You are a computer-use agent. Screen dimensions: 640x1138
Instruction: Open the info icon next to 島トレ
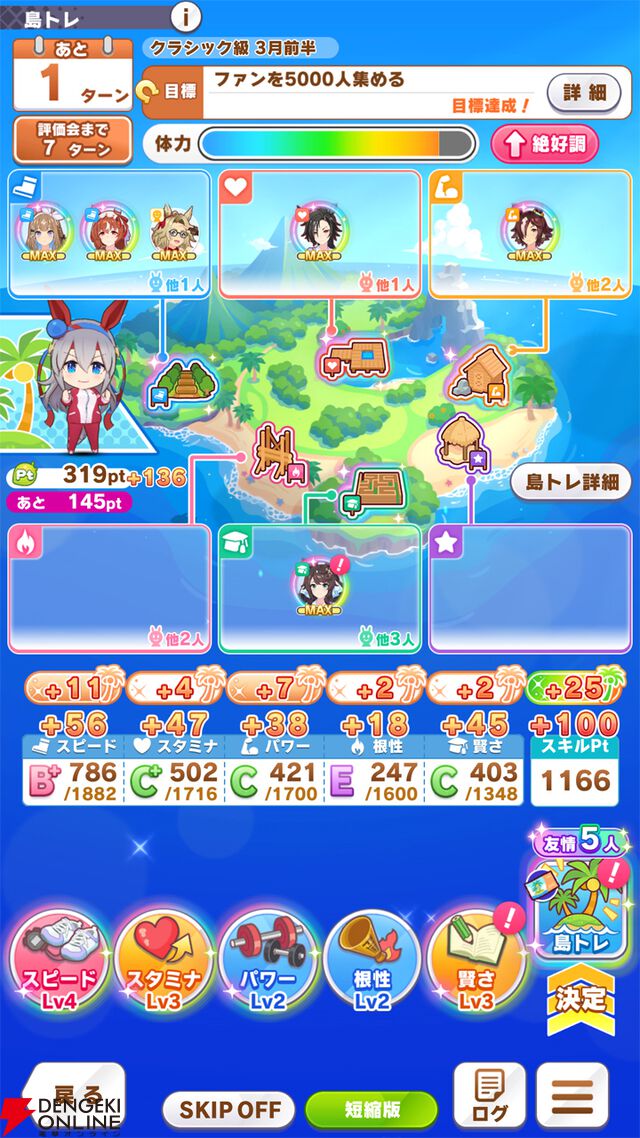point(187,16)
